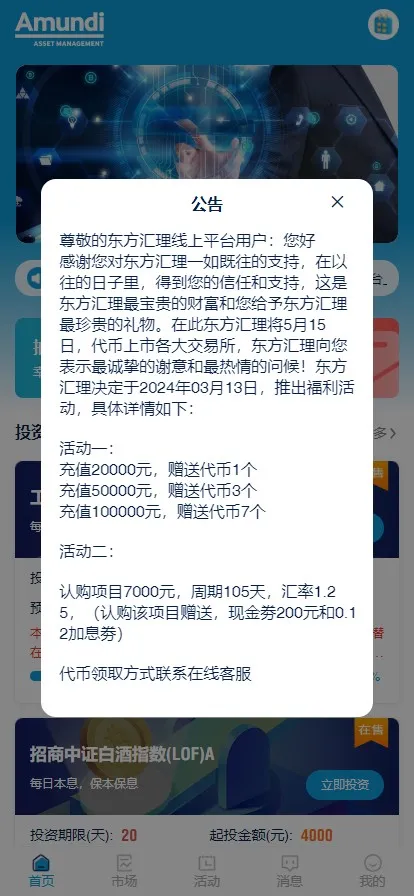This screenshot has height=896, width=414.
Task: Open the 我的 tab
Action: pyautogui.click(x=373, y=871)
